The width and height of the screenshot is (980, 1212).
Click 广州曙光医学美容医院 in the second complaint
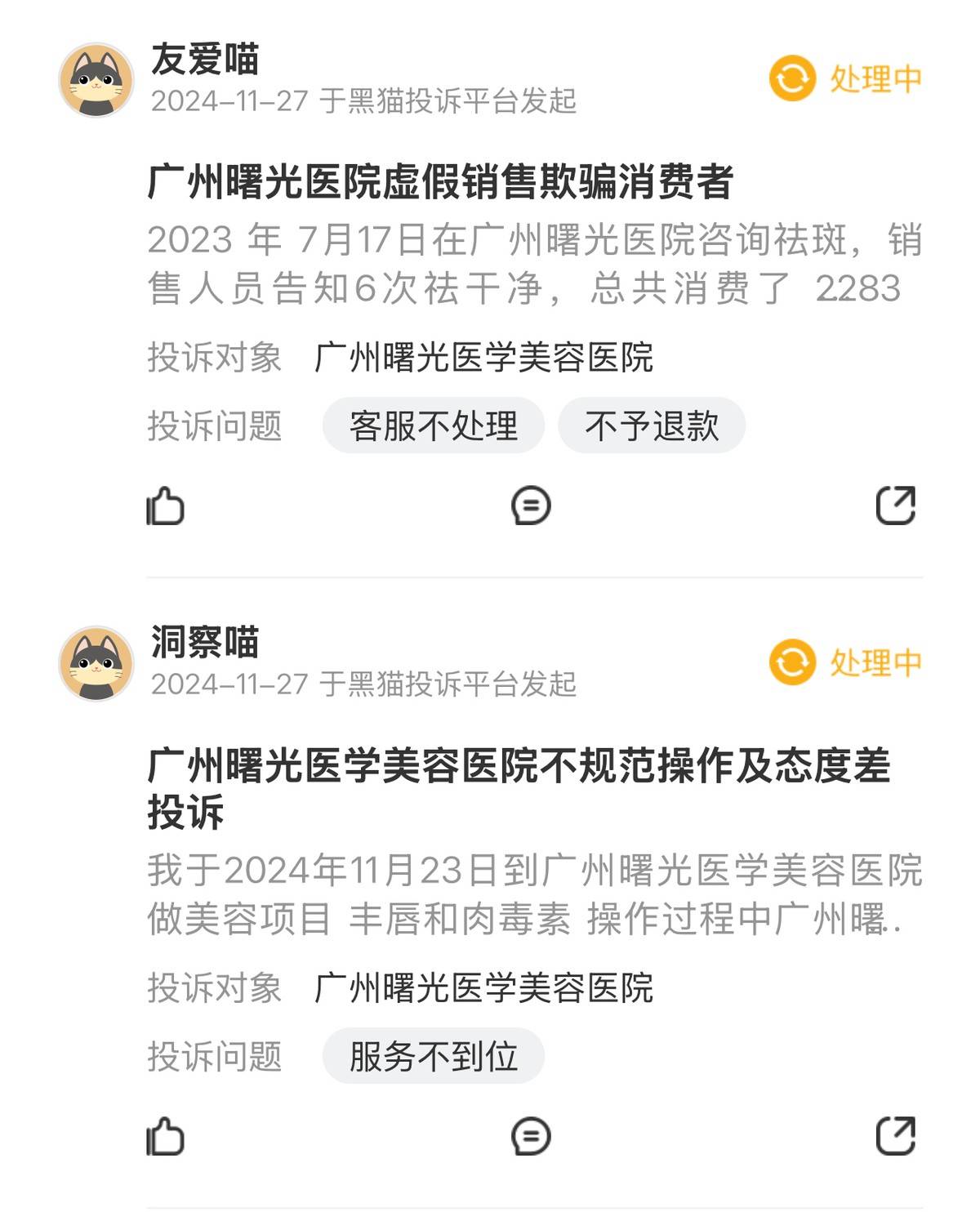click(x=482, y=988)
